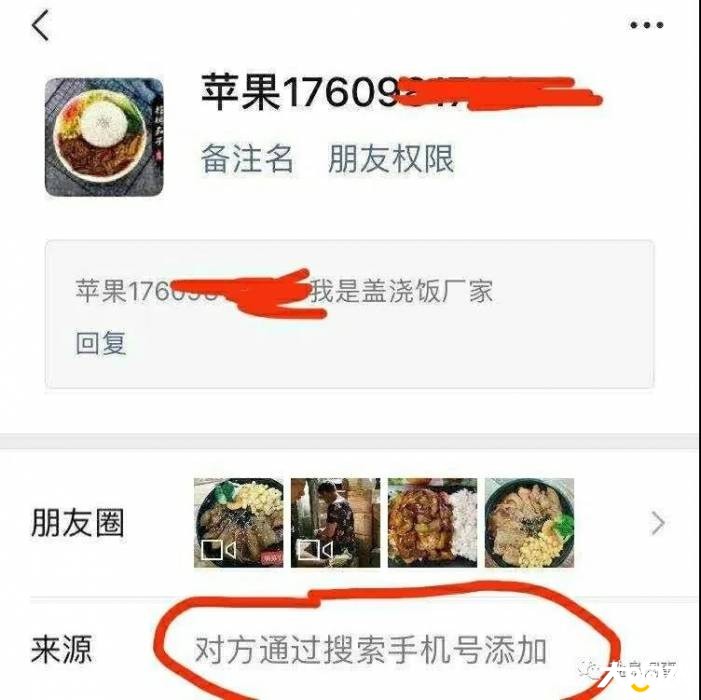701x700 pixels.
Task: Open the three-dot overflow menu
Action: (x=645, y=25)
